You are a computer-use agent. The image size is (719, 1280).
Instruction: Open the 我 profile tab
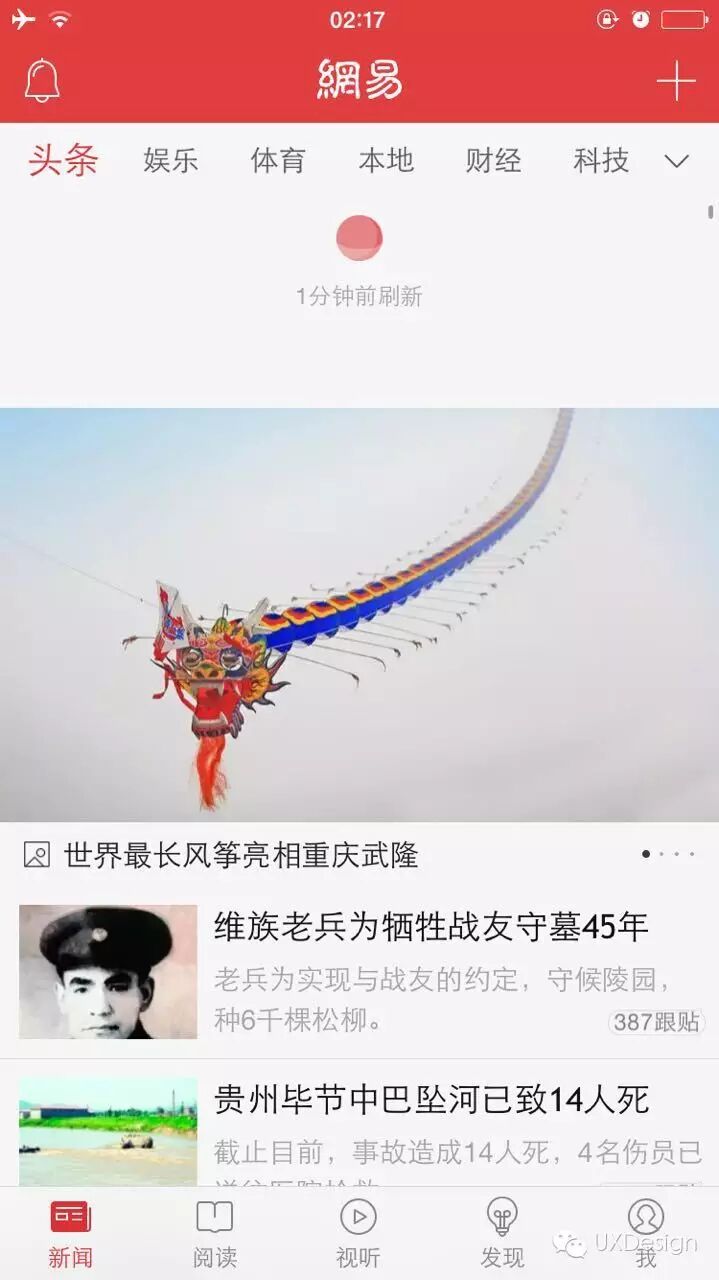(x=646, y=1234)
